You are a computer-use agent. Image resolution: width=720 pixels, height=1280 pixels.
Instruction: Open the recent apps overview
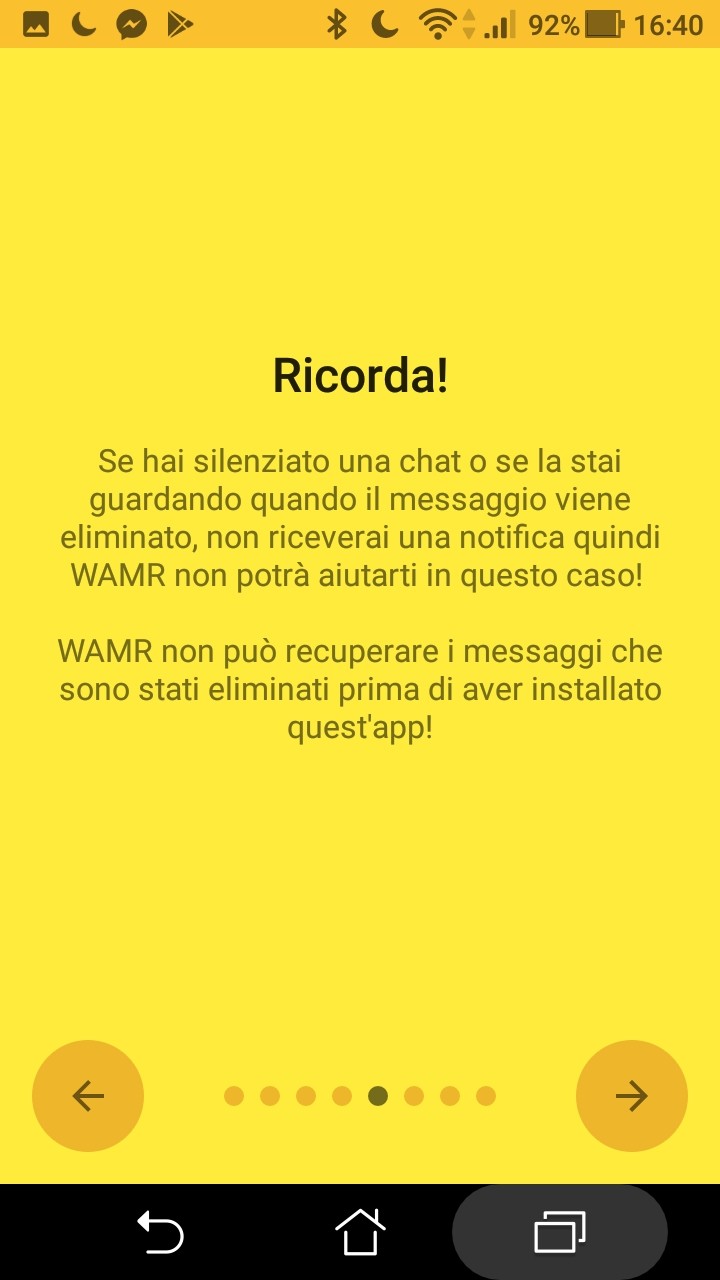click(560, 1232)
